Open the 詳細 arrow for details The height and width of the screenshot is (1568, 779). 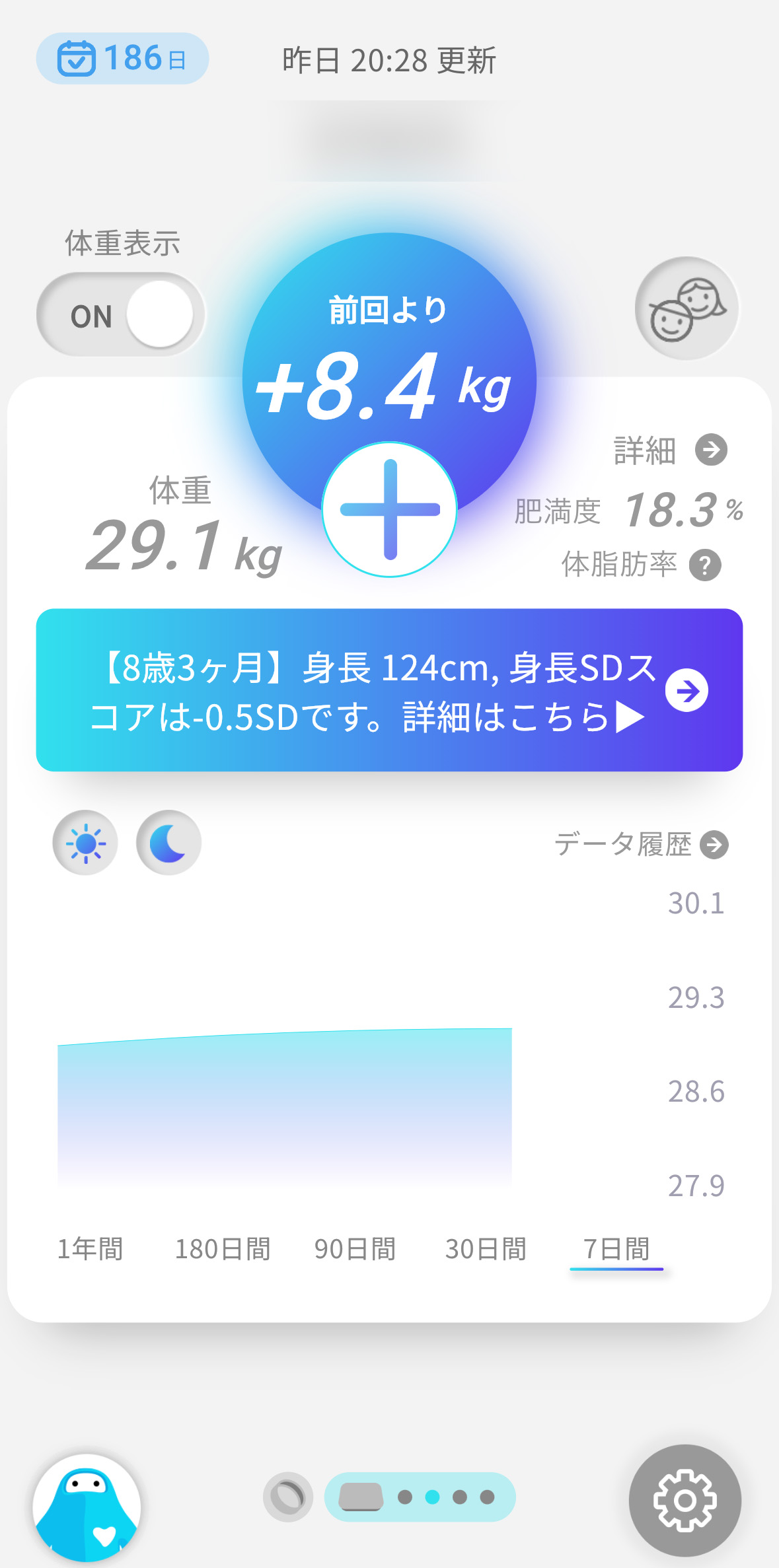click(710, 450)
